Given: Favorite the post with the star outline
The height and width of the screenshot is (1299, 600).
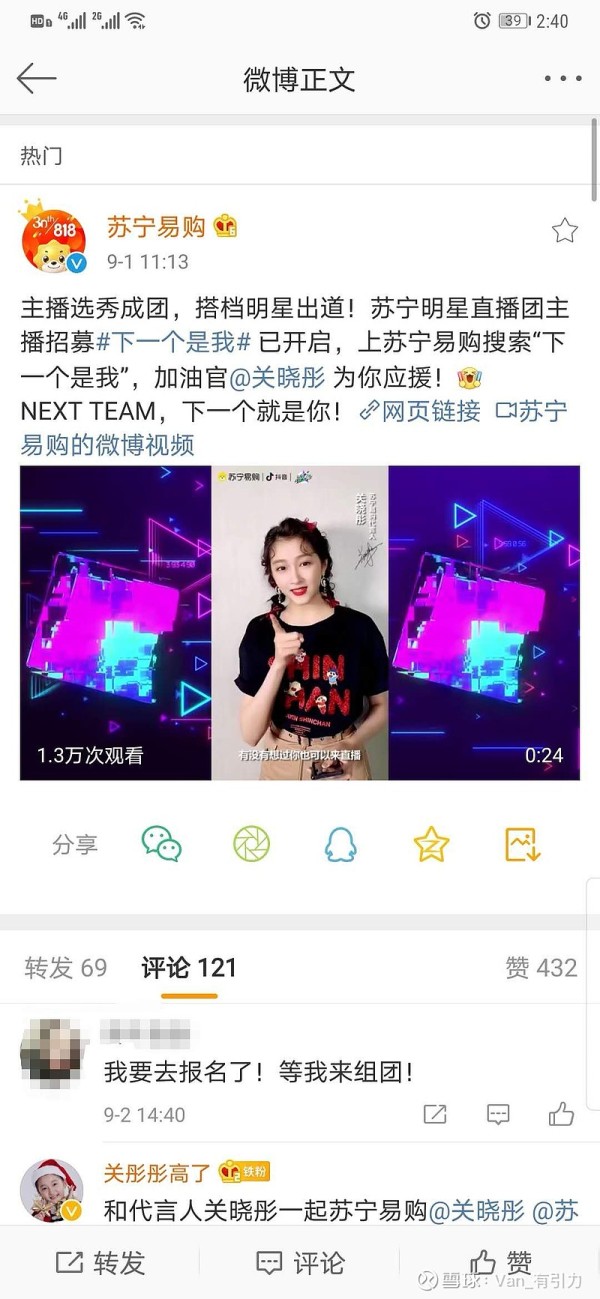Looking at the screenshot, I should tap(565, 231).
